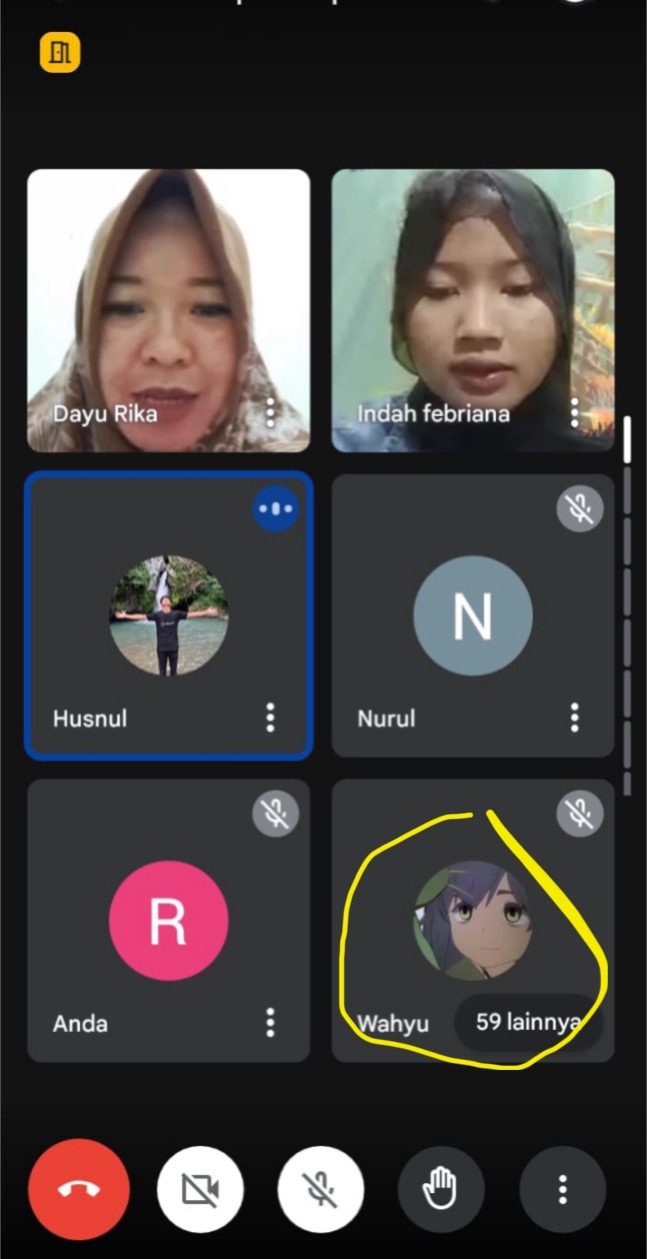Viewport: 647px width, 1259px height.
Task: Show the 59 lainnya participants
Action: coord(529,1023)
